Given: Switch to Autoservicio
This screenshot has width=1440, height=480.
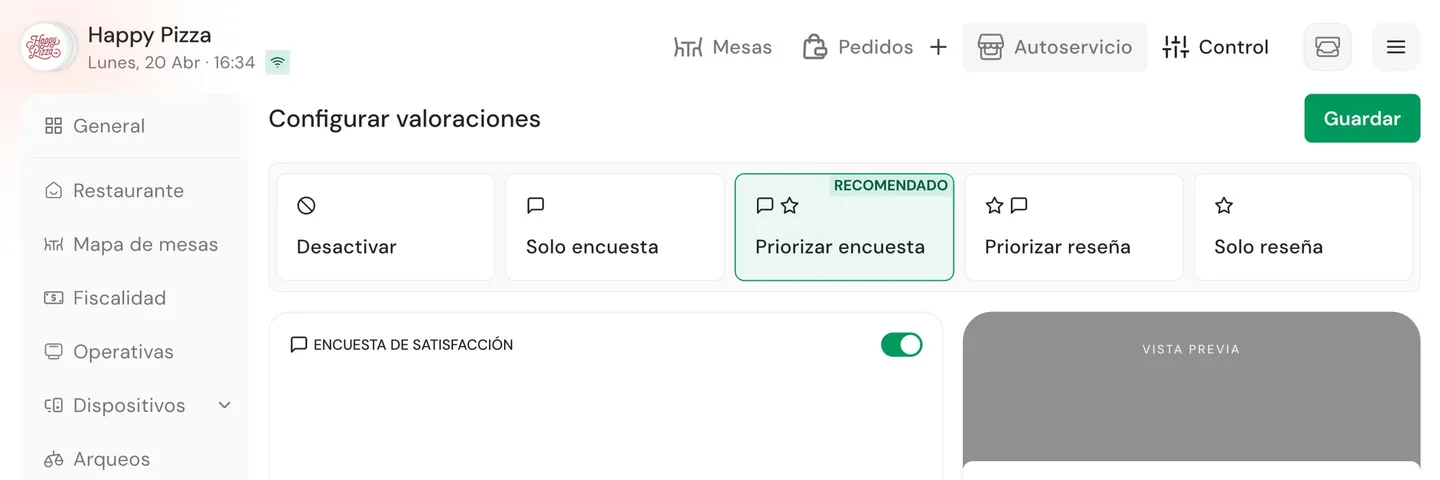Looking at the screenshot, I should (1055, 47).
